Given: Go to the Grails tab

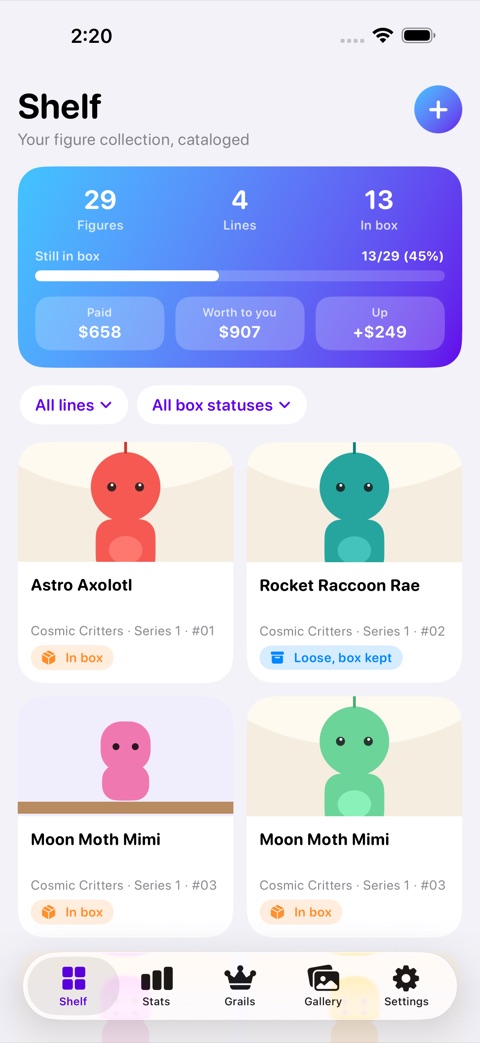Looking at the screenshot, I should click(x=240, y=986).
